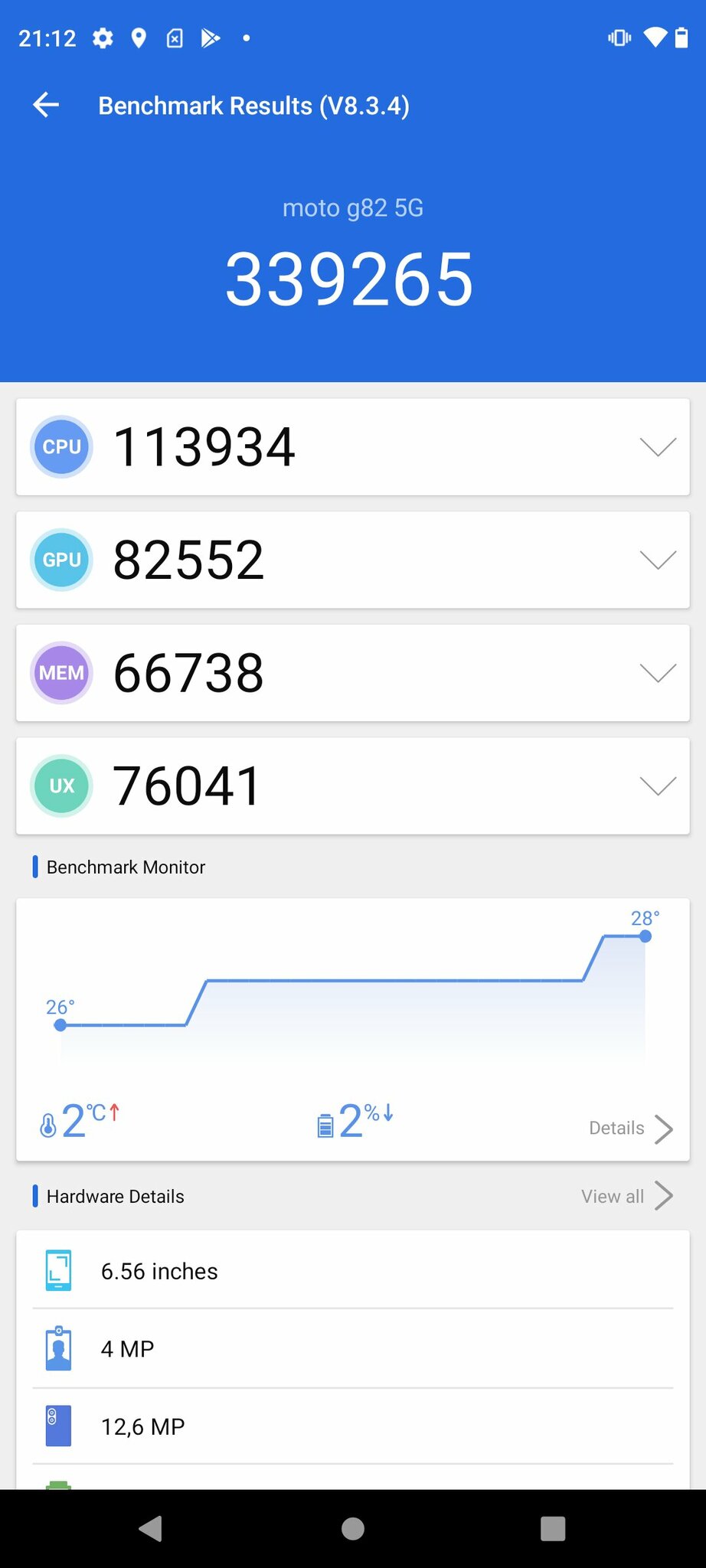Viewport: 706px width, 1568px height.
Task: Tap the system home button
Action: (352, 1528)
